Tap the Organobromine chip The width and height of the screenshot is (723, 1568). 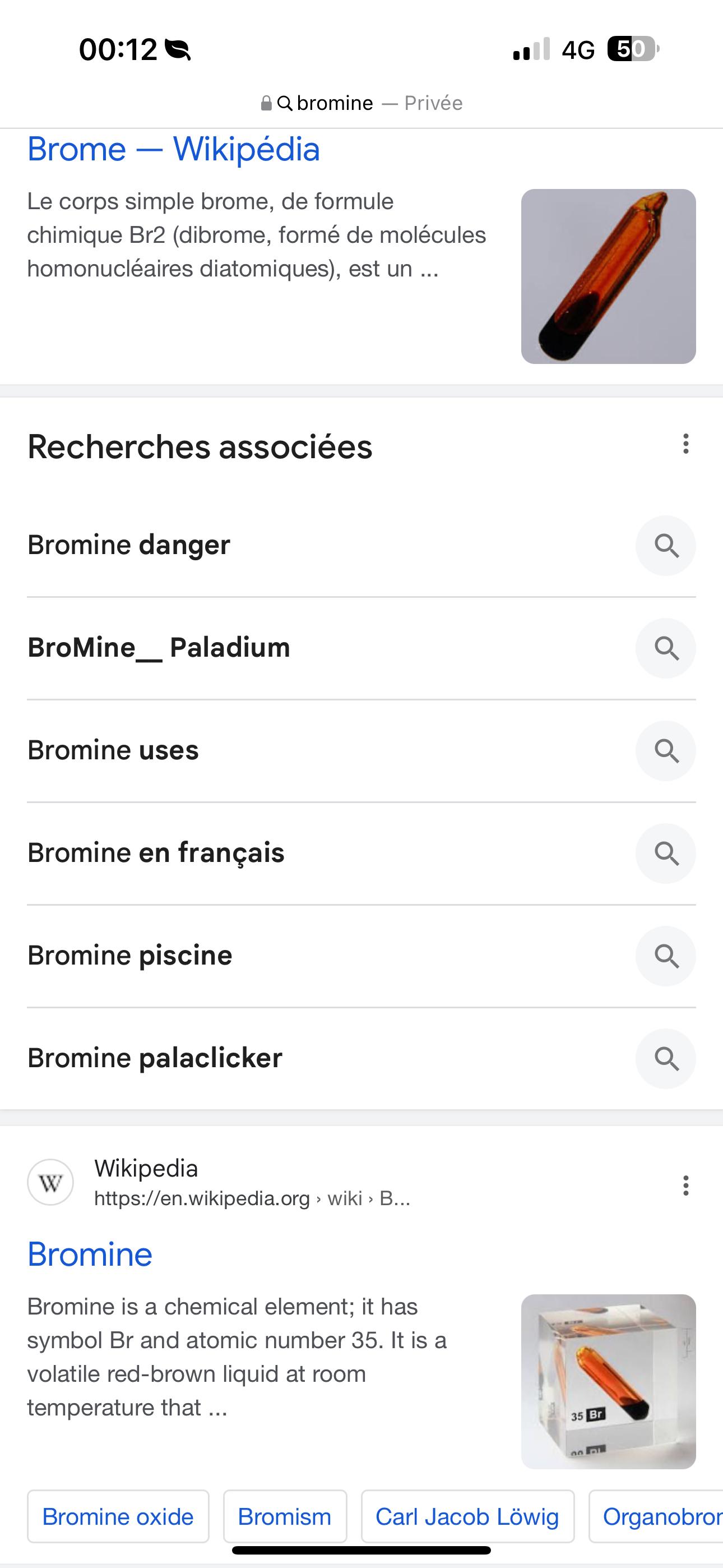click(656, 1516)
